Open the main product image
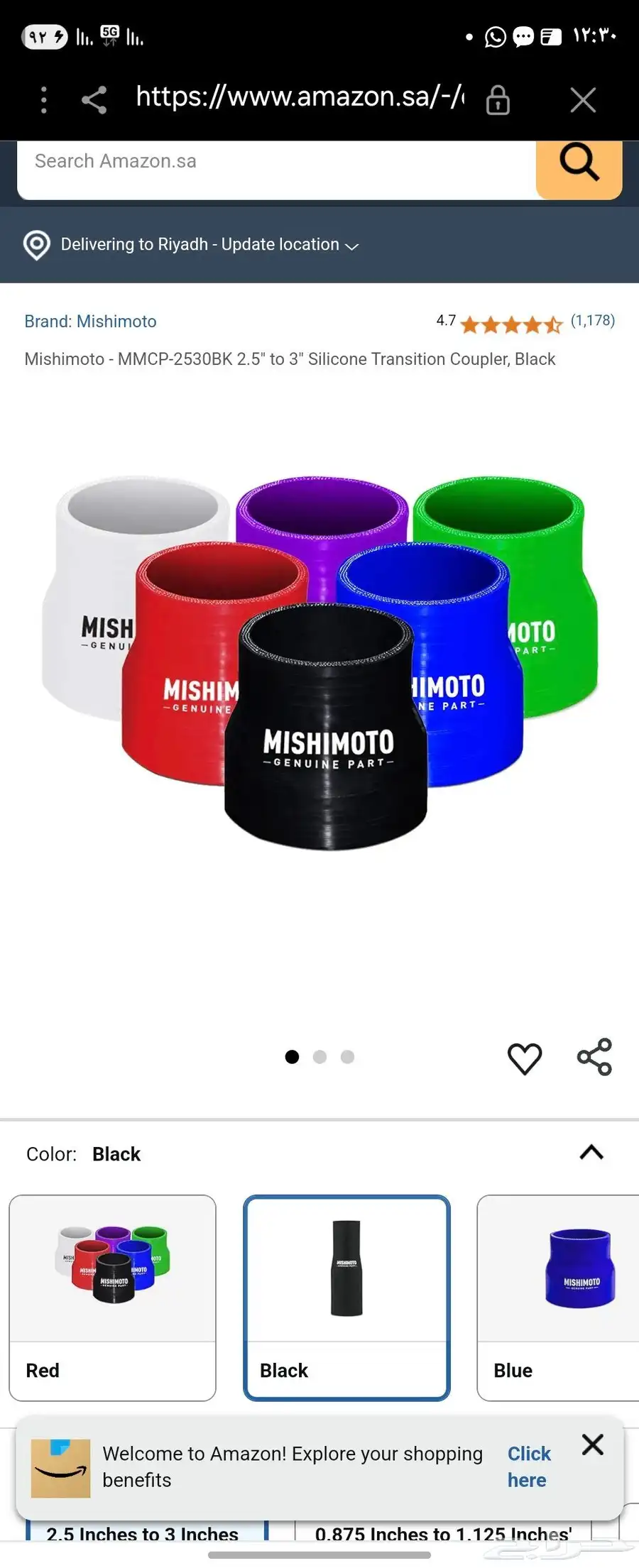The image size is (639, 1568). tap(319, 664)
